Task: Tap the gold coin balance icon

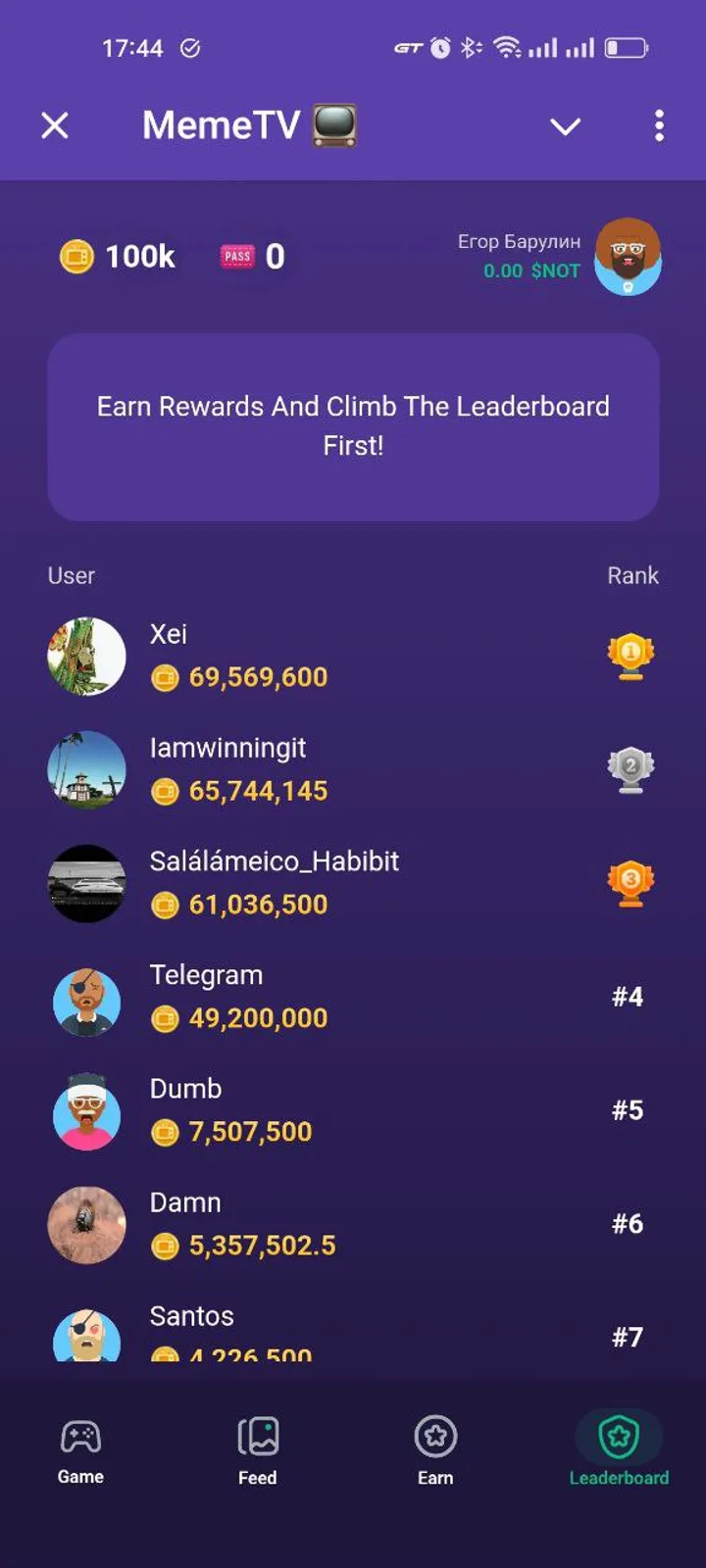Action: click(76, 257)
